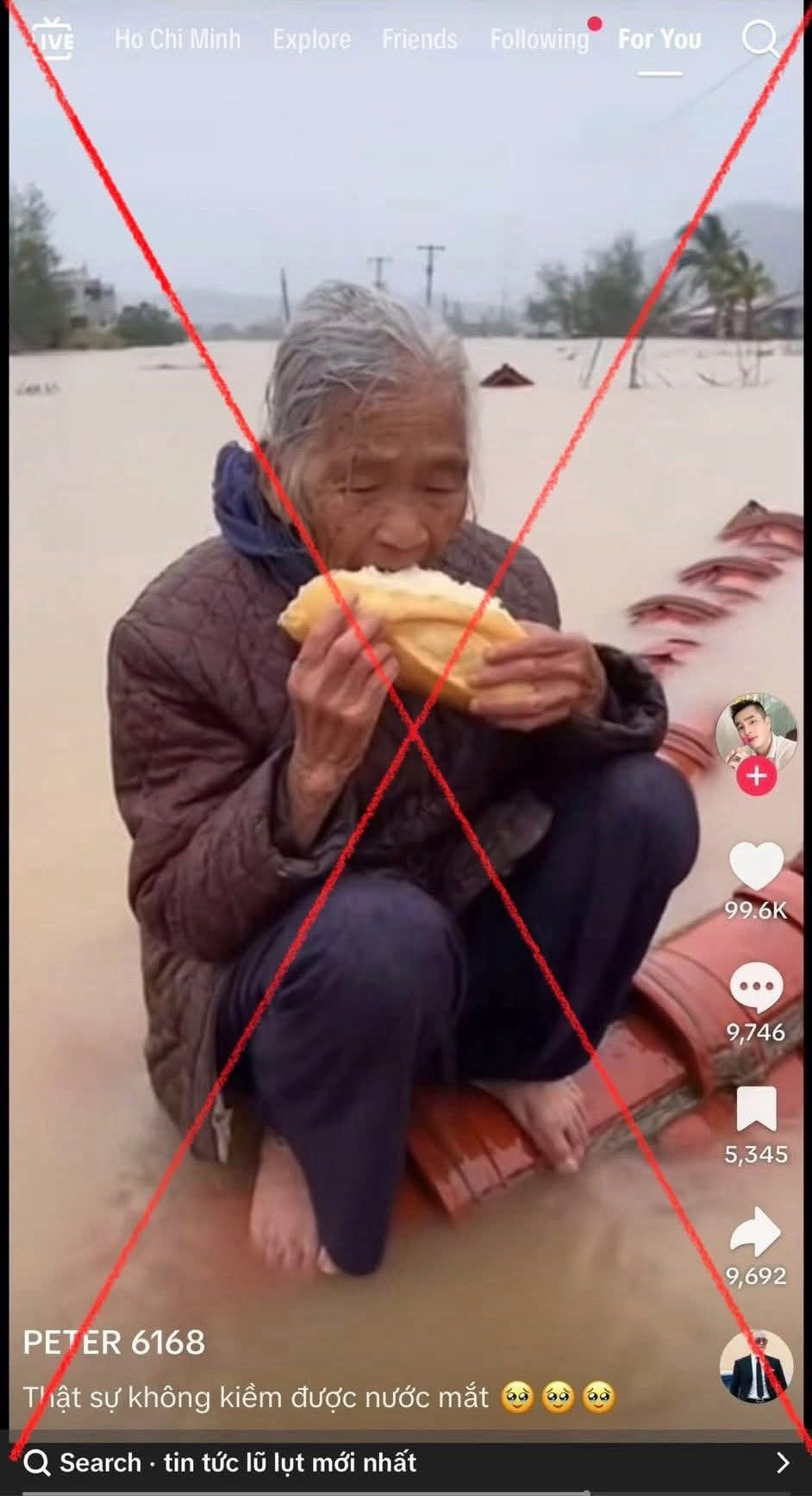Open the LIVE streaming section
This screenshot has width=812, height=1496.
(x=53, y=37)
